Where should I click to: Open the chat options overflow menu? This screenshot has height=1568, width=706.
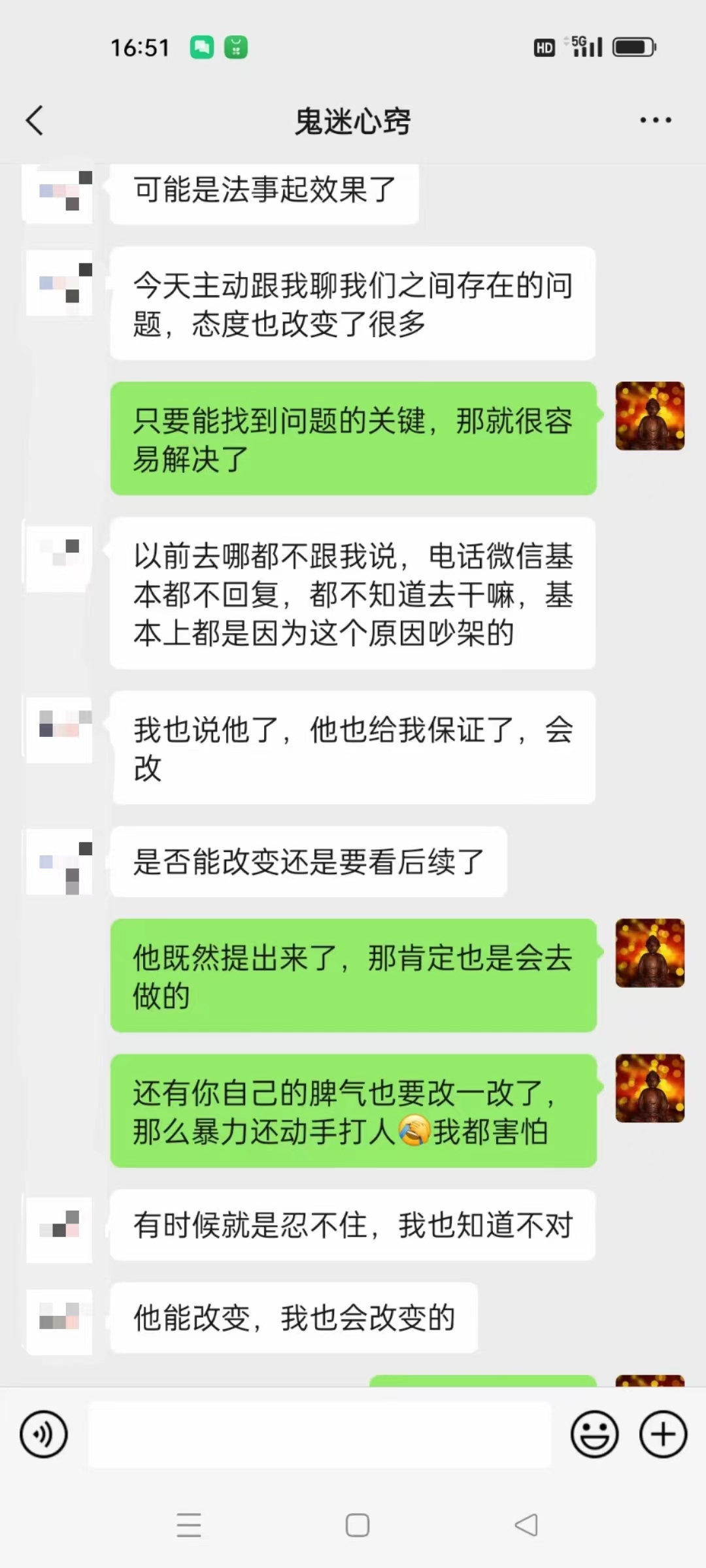(x=655, y=120)
